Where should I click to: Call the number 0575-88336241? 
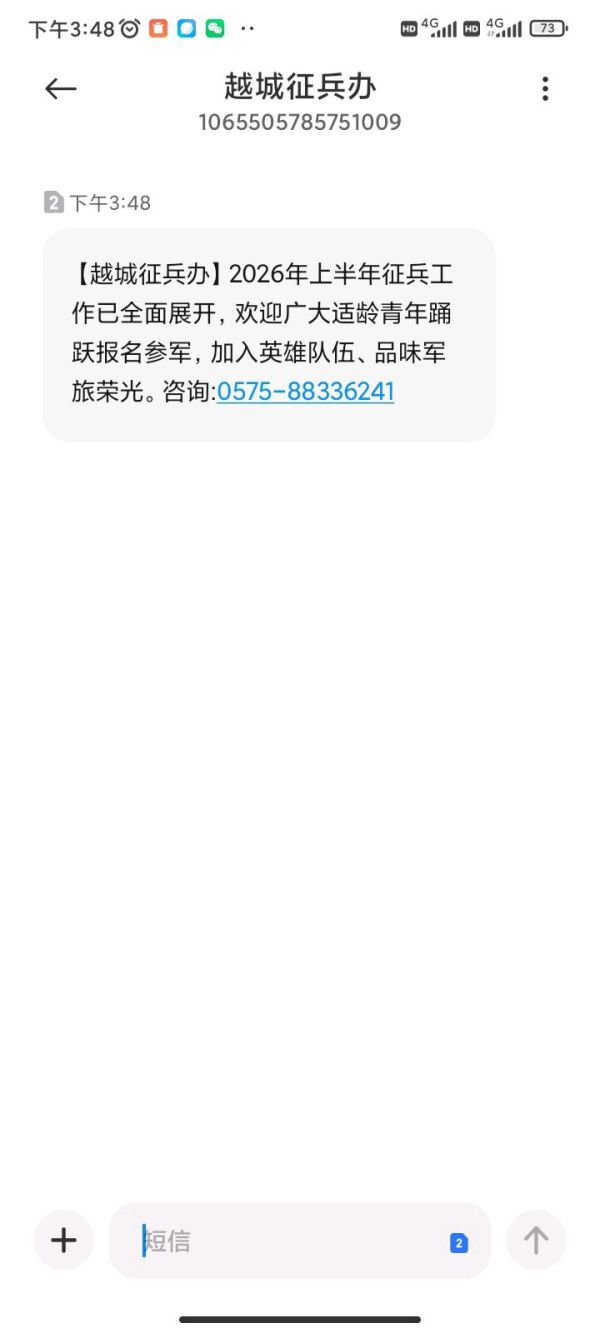[305, 391]
